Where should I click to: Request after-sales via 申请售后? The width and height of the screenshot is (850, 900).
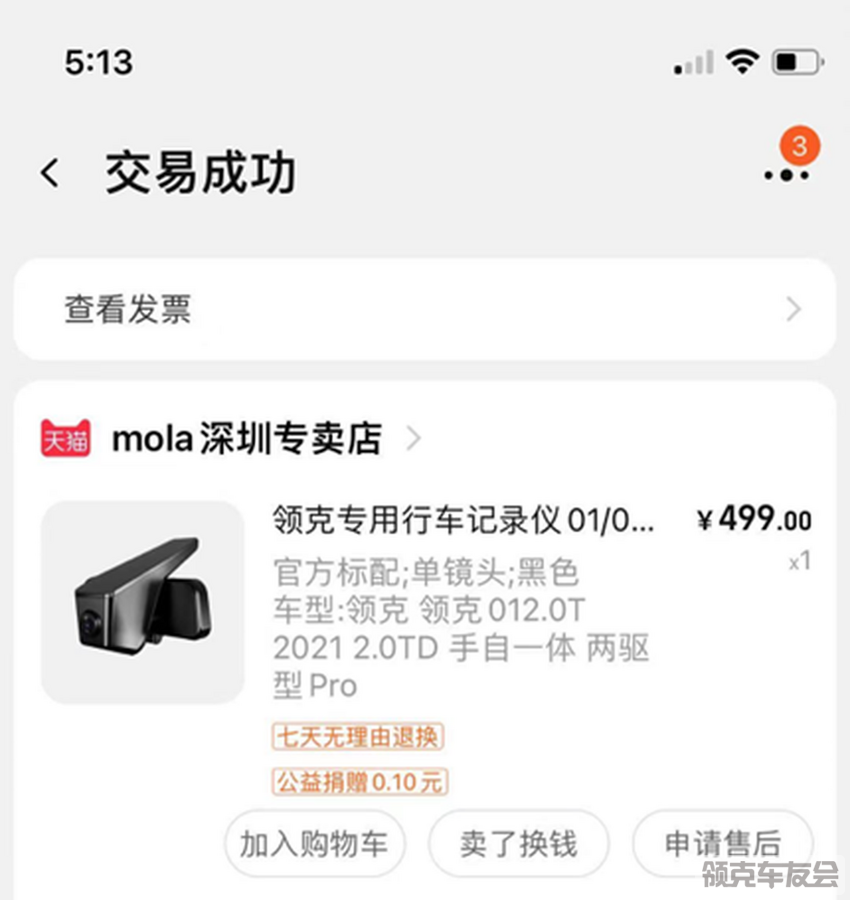click(x=722, y=843)
